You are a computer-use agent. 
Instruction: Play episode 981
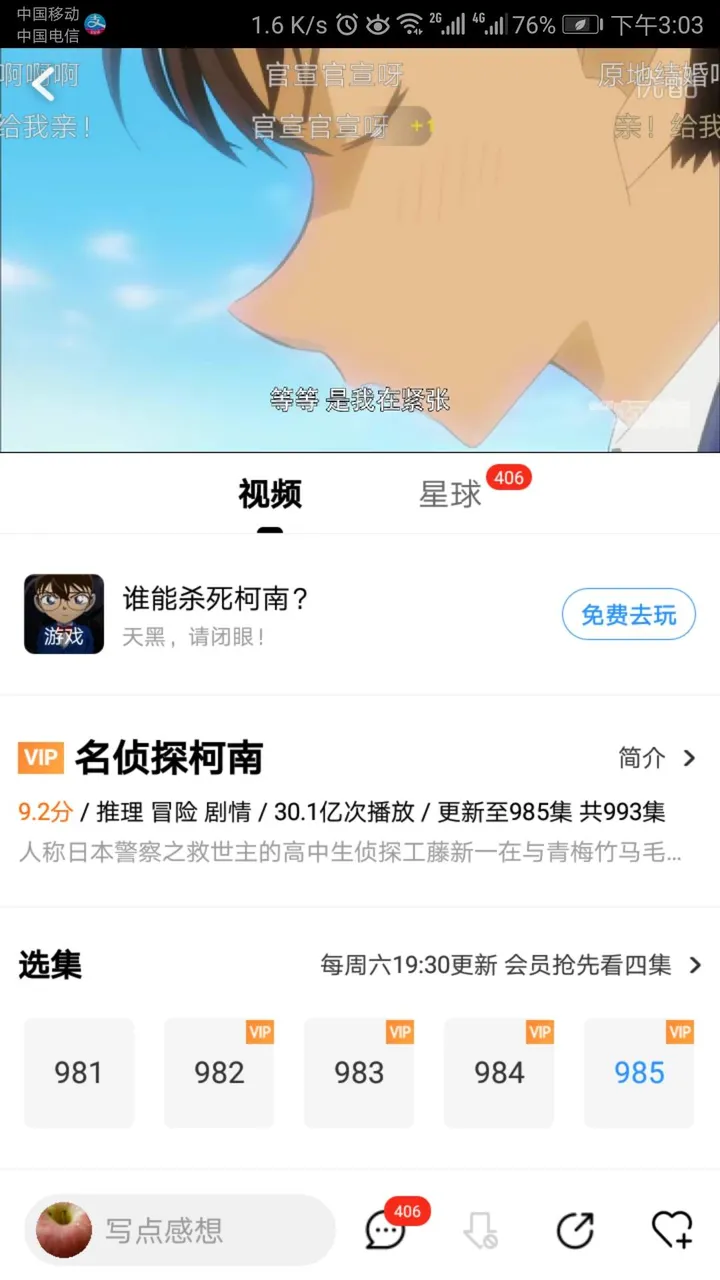pyautogui.click(x=79, y=1073)
